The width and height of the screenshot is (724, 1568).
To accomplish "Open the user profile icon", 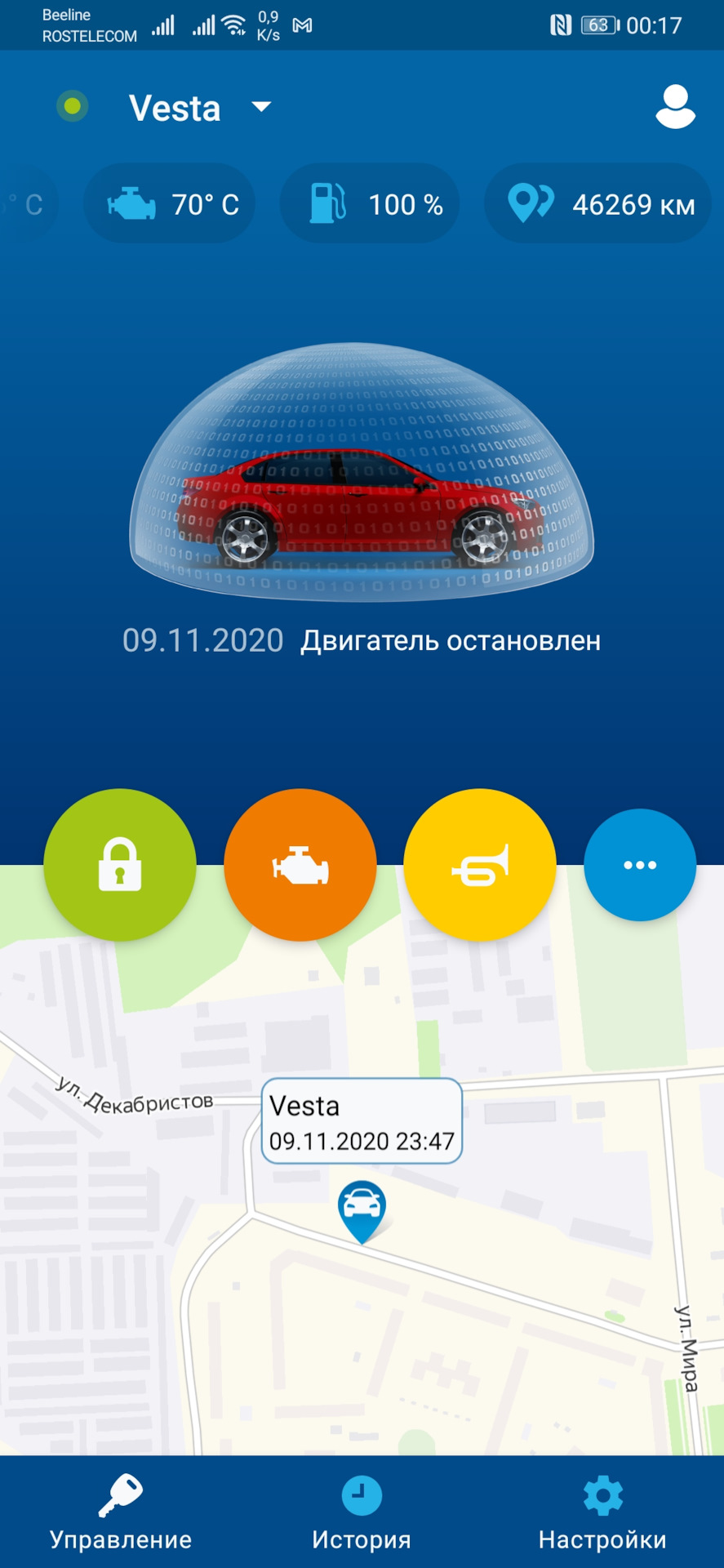I will pyautogui.click(x=675, y=107).
